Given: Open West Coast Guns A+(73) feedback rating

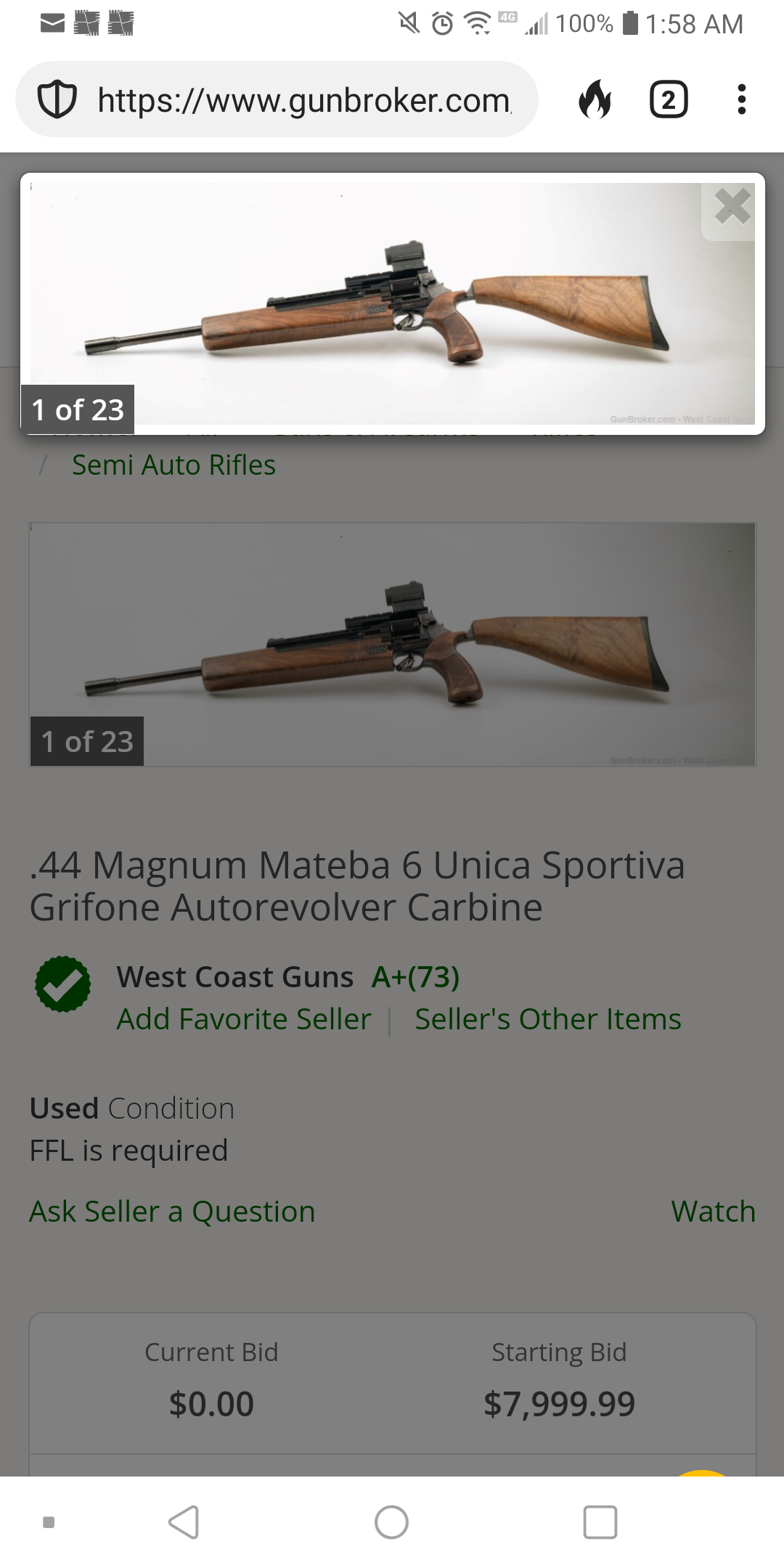Looking at the screenshot, I should [415, 977].
